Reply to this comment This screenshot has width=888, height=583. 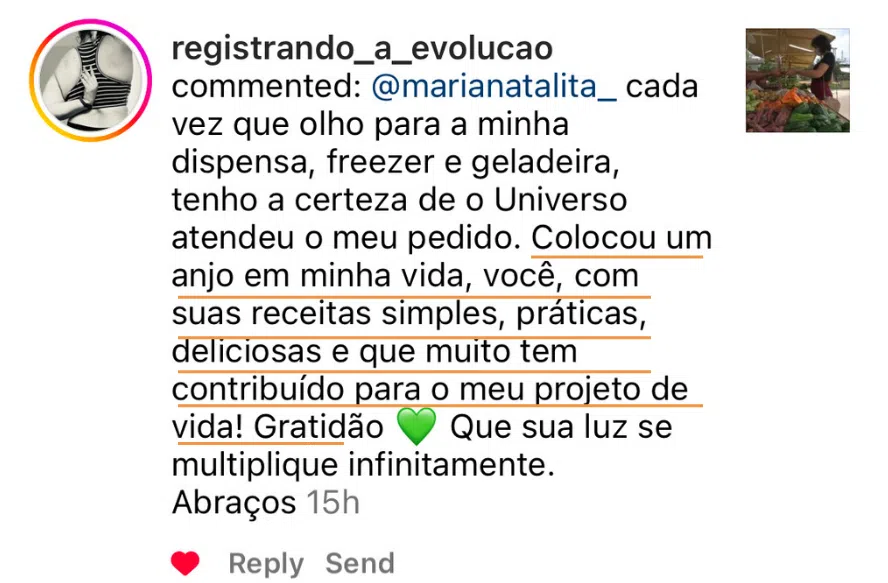tap(265, 563)
